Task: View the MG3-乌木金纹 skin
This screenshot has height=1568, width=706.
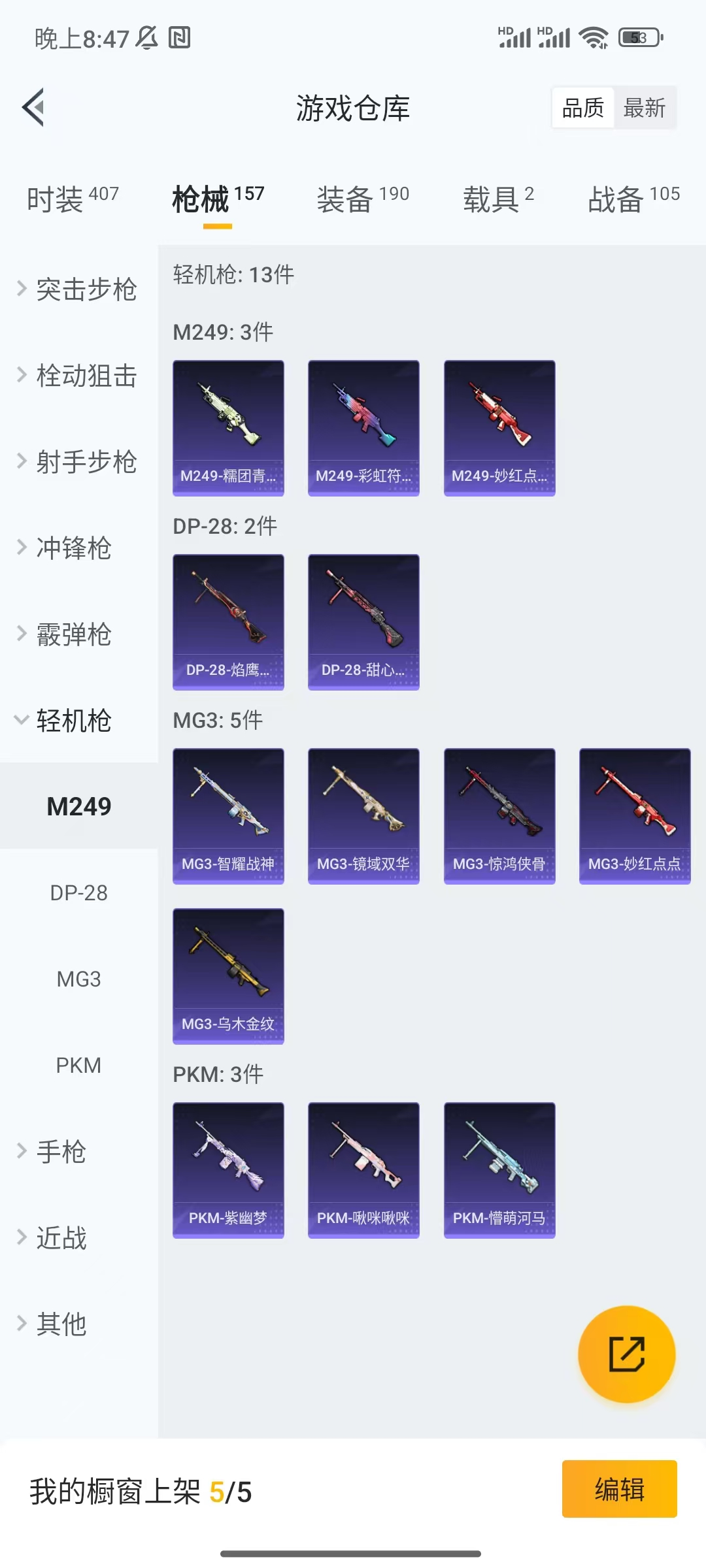Action: 228,976
